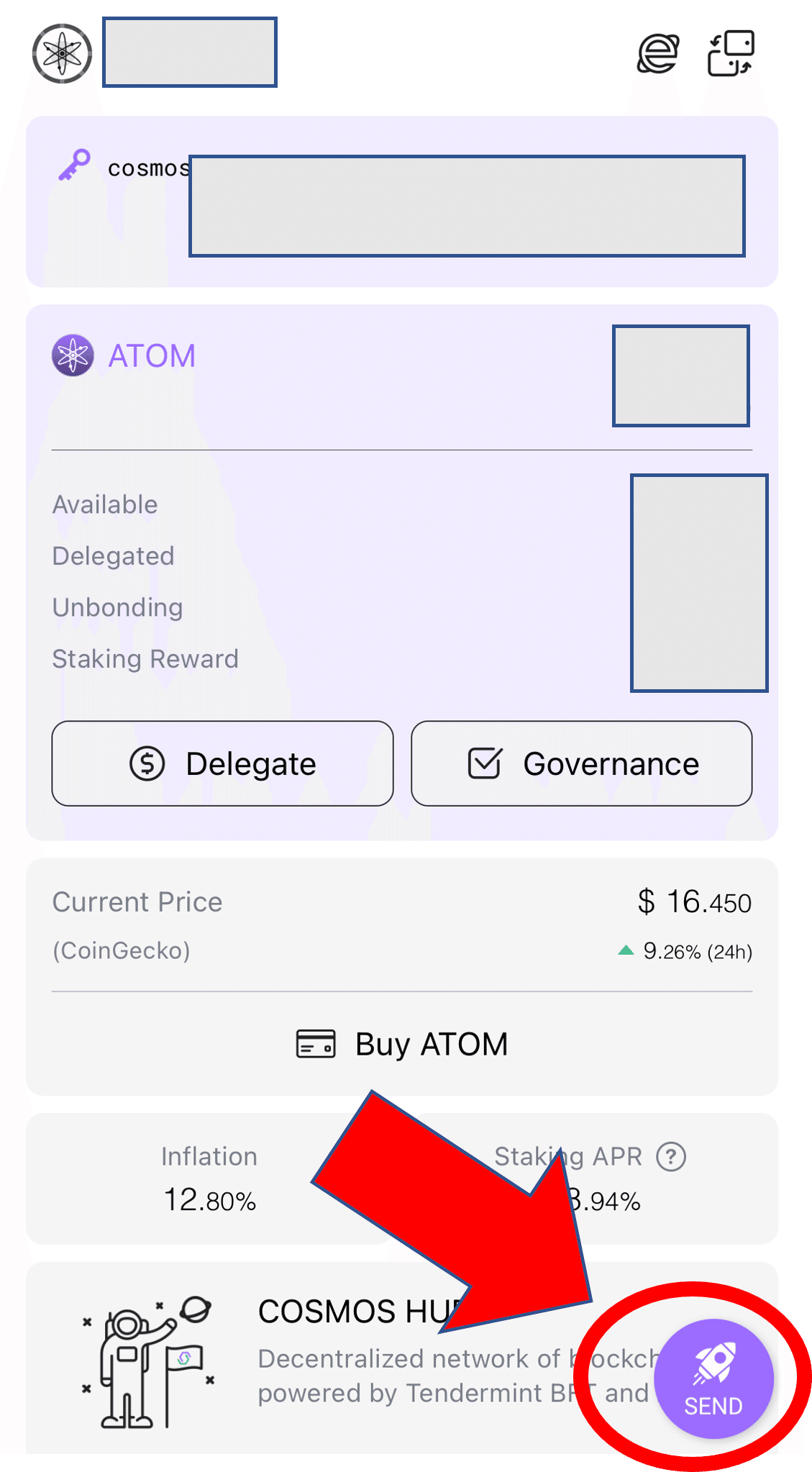Select the ATOM heading label
The width and height of the screenshot is (812, 1472).
tap(152, 355)
